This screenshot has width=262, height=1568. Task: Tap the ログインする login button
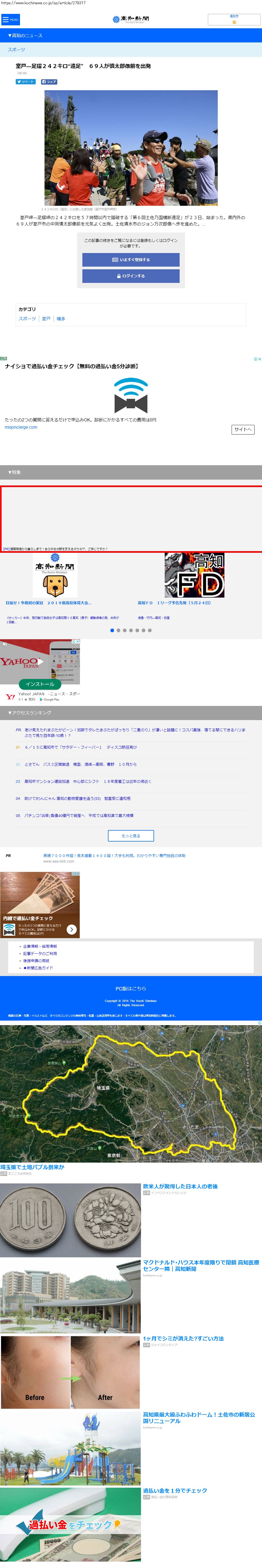(131, 276)
